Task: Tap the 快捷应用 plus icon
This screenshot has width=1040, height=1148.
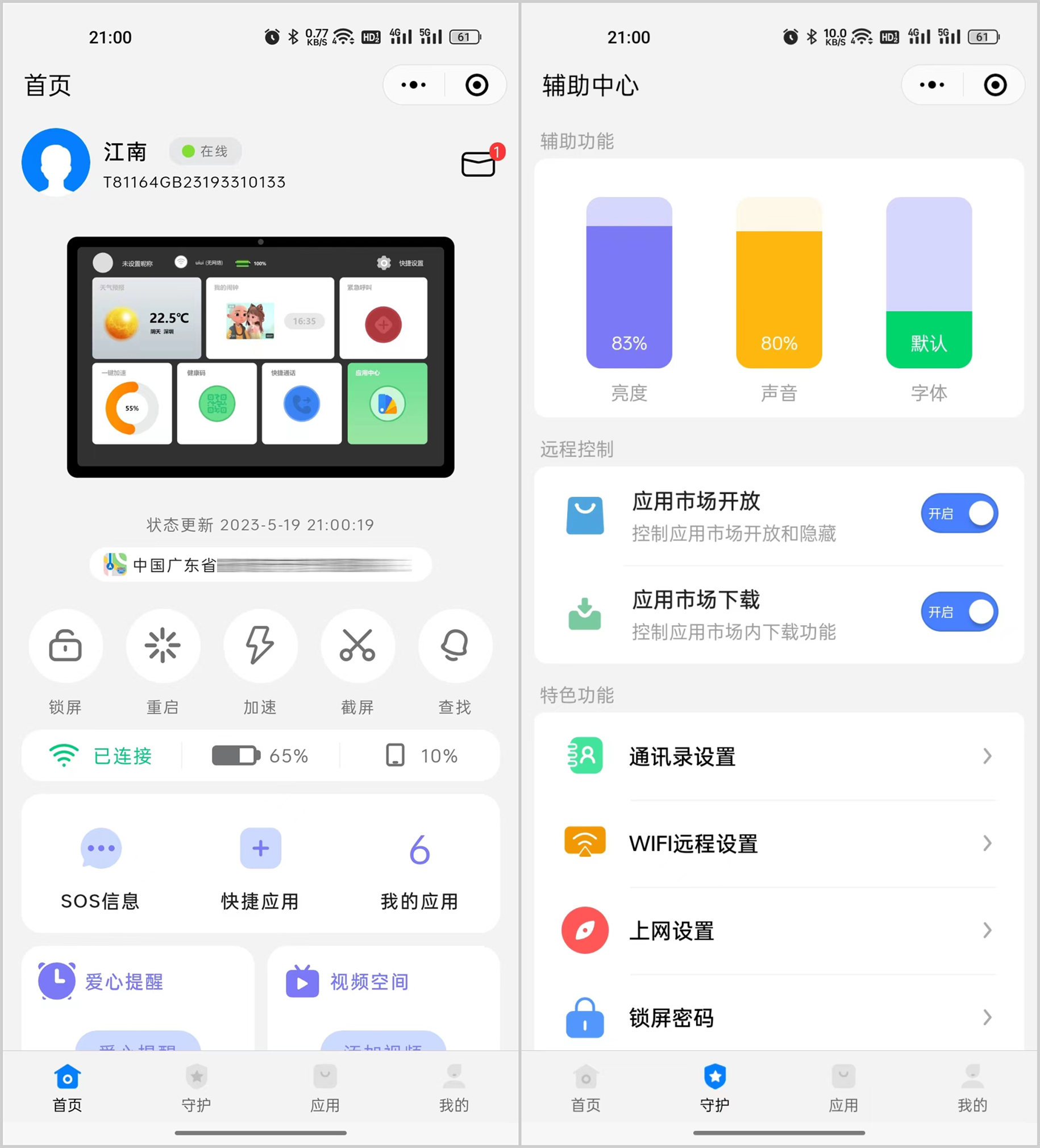Action: pyautogui.click(x=260, y=848)
